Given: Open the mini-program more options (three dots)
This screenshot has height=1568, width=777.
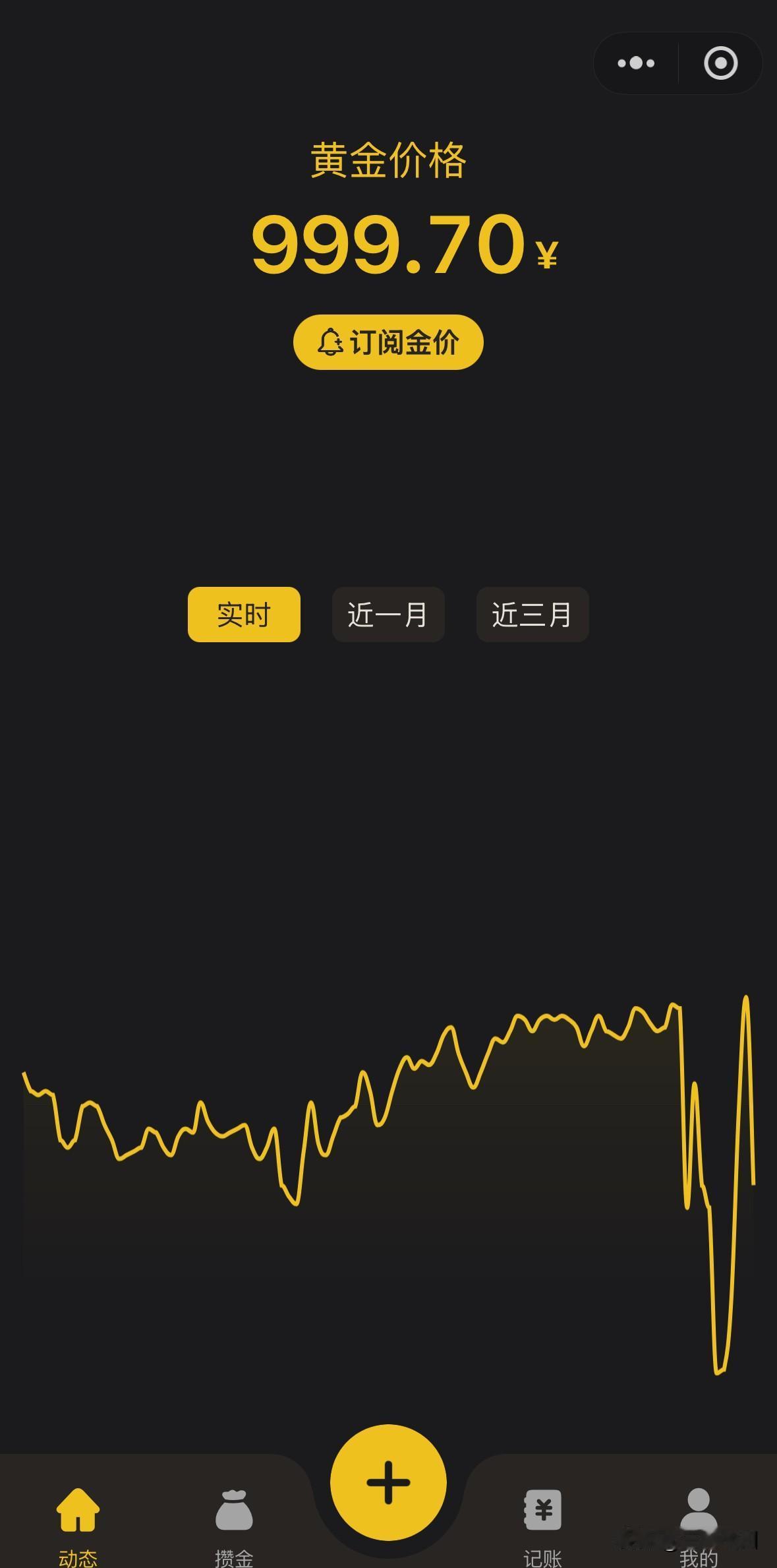Looking at the screenshot, I should (x=635, y=63).
